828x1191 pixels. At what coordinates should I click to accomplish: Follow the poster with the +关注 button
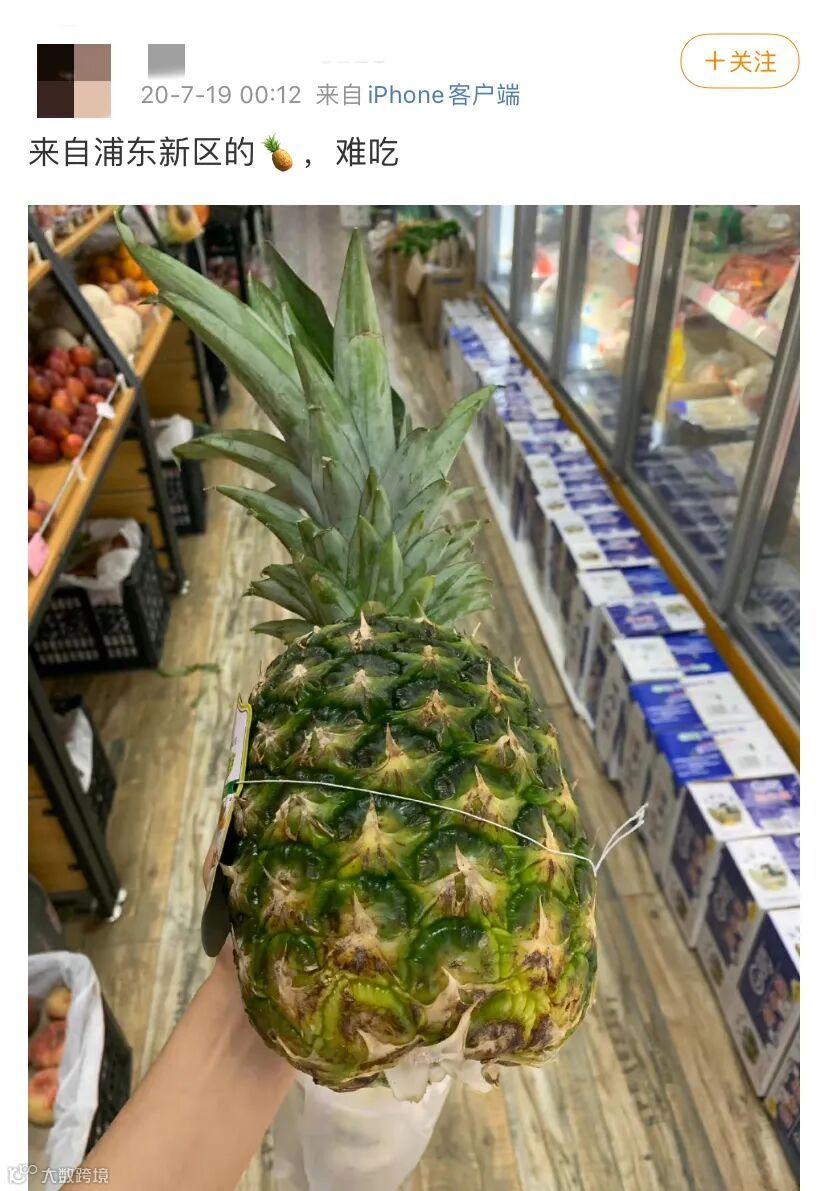(x=739, y=62)
